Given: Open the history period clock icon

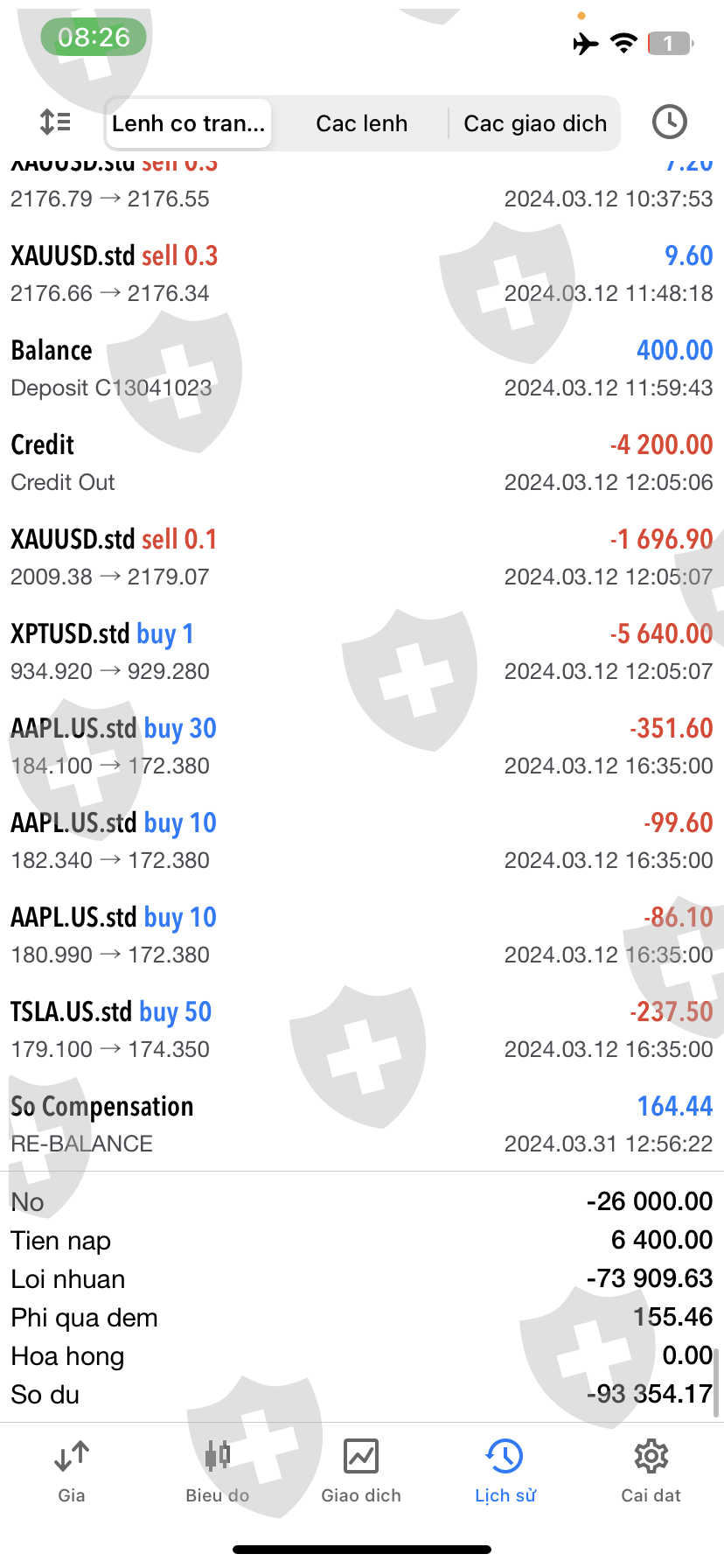Looking at the screenshot, I should [669, 122].
